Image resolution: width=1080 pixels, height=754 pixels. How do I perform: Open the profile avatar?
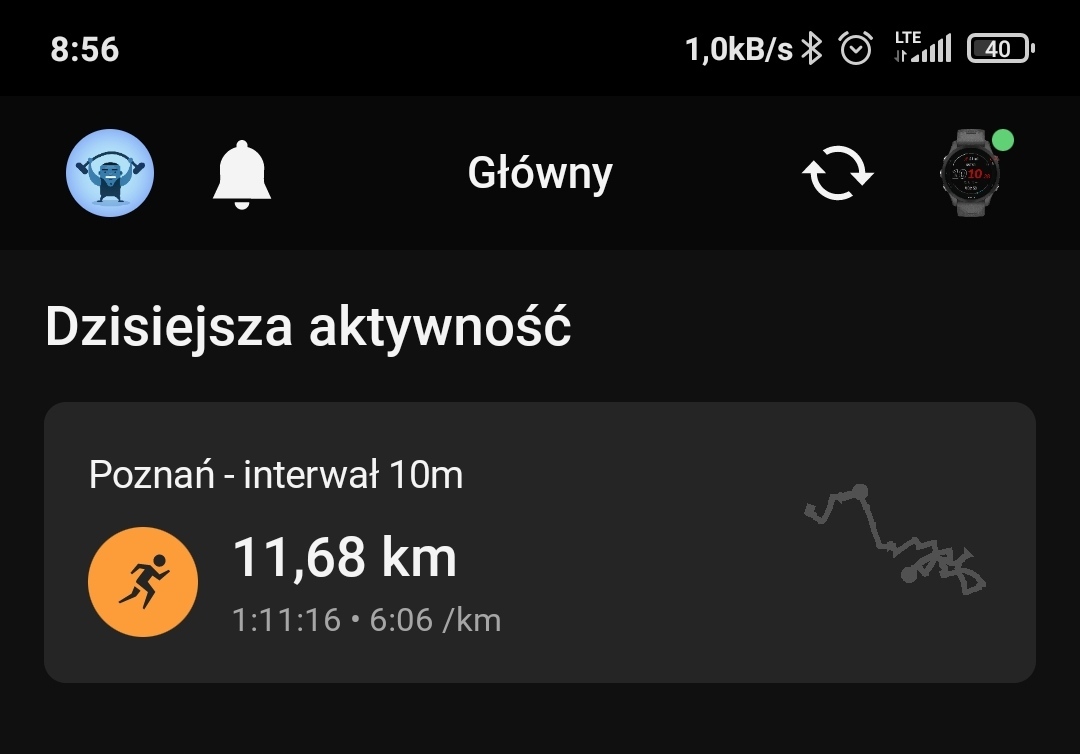(110, 173)
